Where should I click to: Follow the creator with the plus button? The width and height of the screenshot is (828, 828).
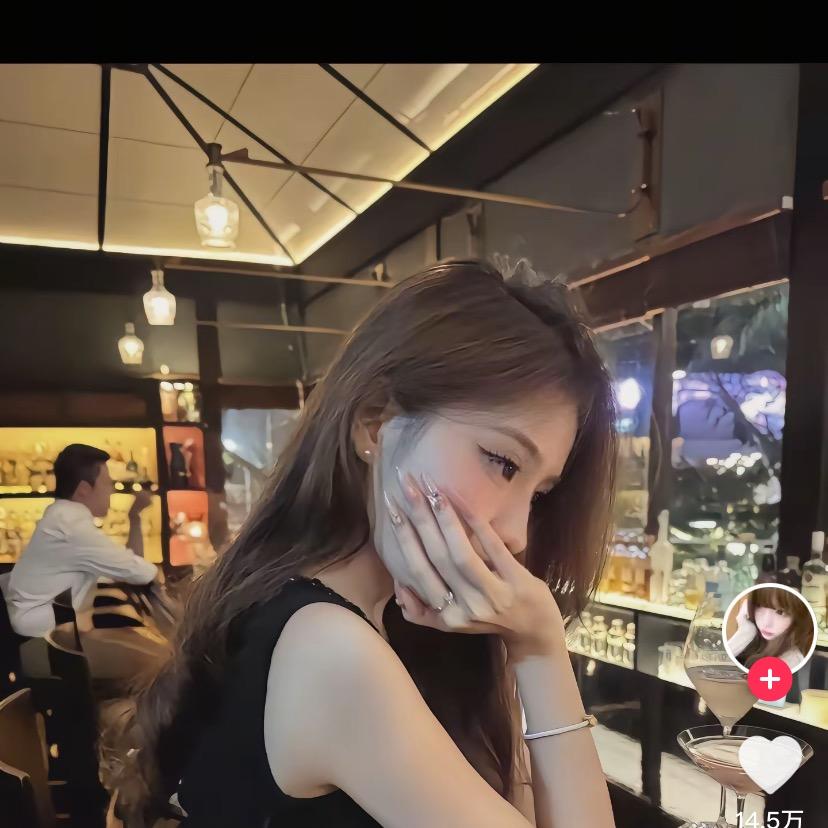[x=769, y=680]
